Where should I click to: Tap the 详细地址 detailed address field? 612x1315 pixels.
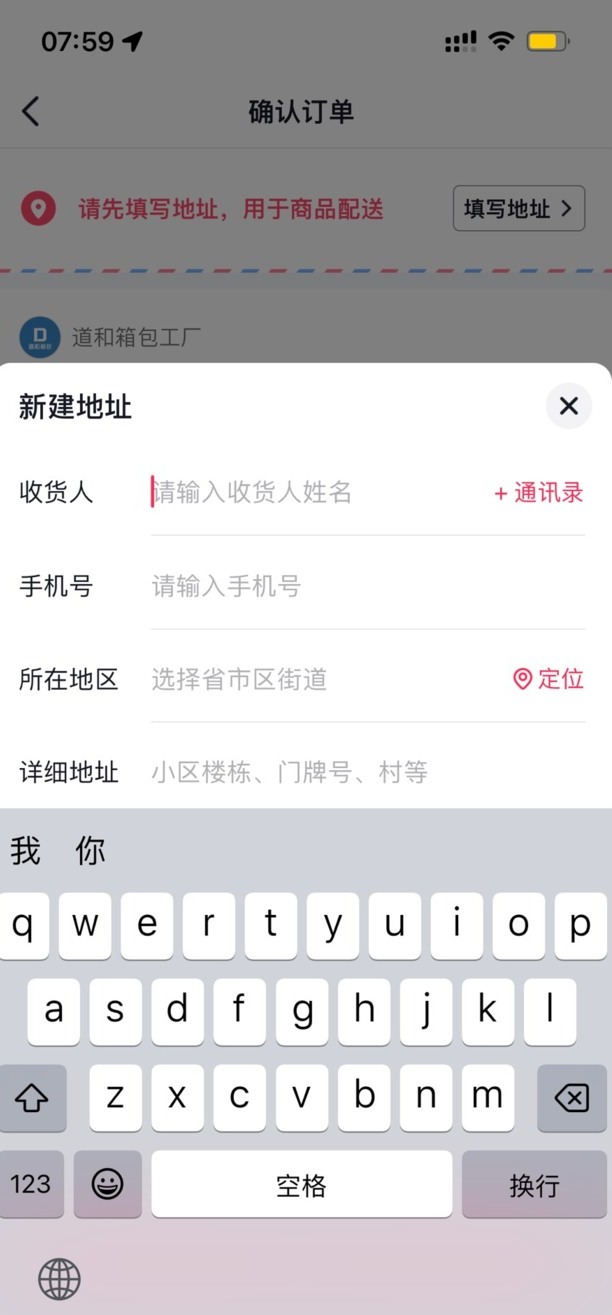pos(360,772)
